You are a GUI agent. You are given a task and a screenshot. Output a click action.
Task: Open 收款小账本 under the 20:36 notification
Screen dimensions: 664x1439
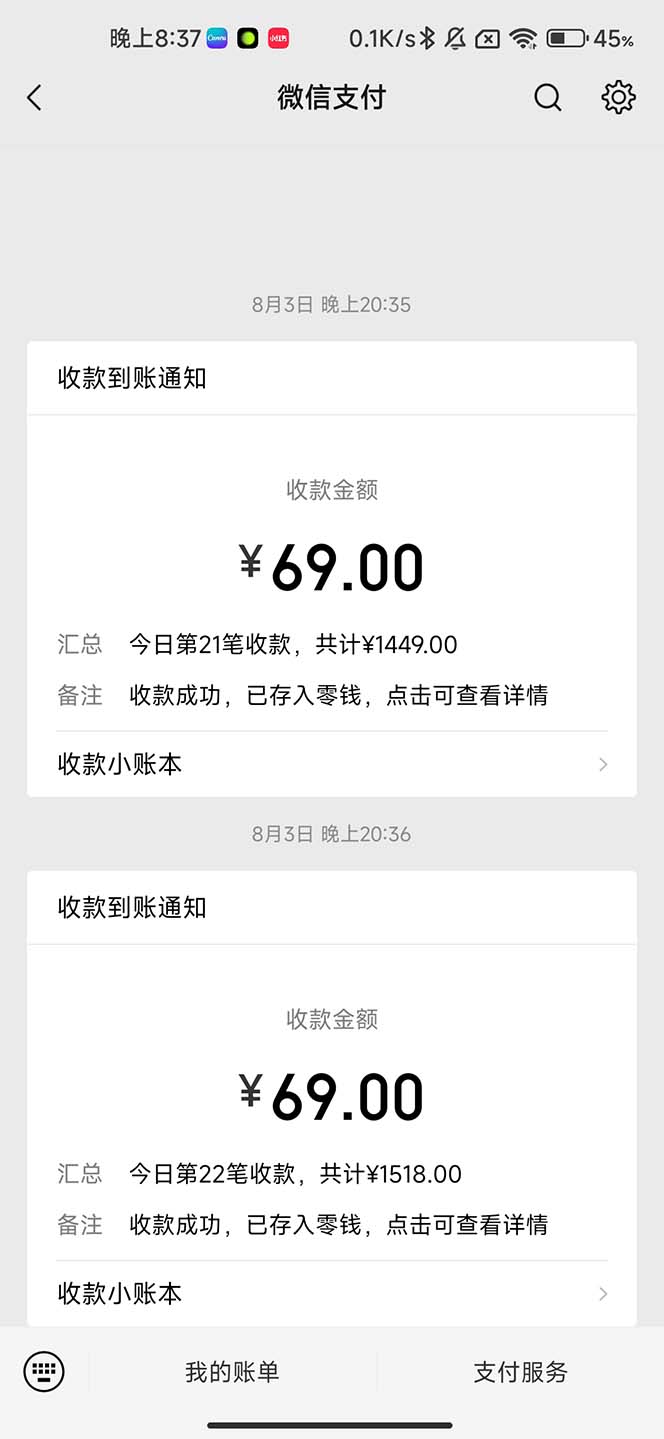point(332,1294)
